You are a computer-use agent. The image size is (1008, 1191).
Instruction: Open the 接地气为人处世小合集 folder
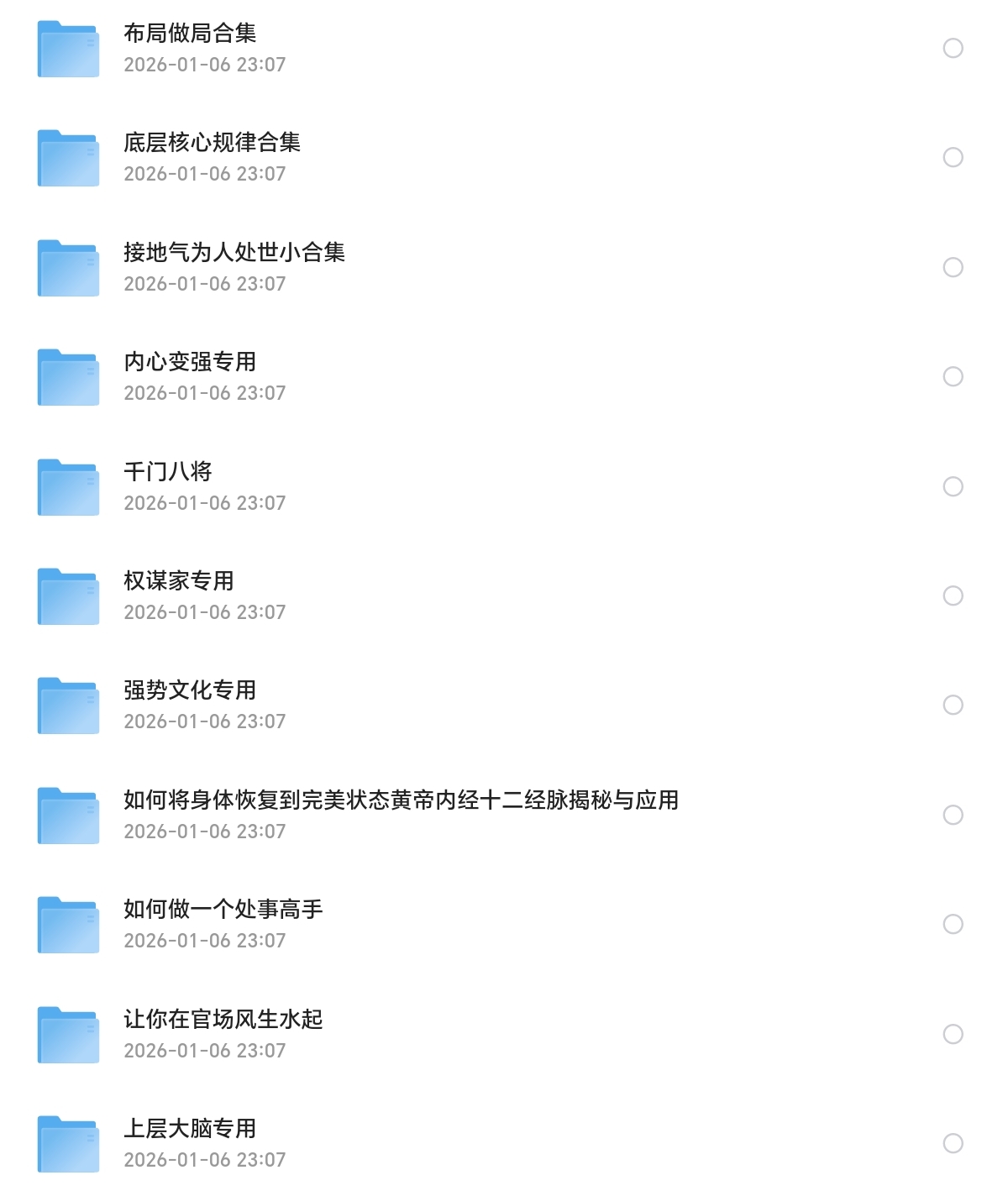(234, 253)
